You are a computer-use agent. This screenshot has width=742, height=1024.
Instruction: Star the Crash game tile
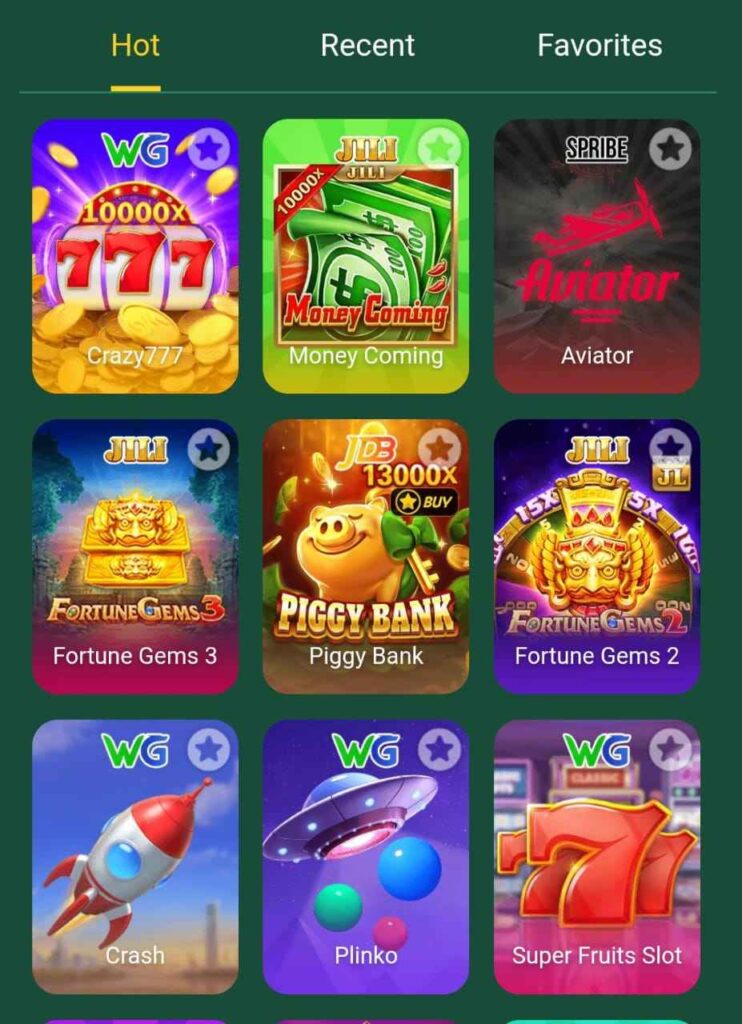click(208, 749)
